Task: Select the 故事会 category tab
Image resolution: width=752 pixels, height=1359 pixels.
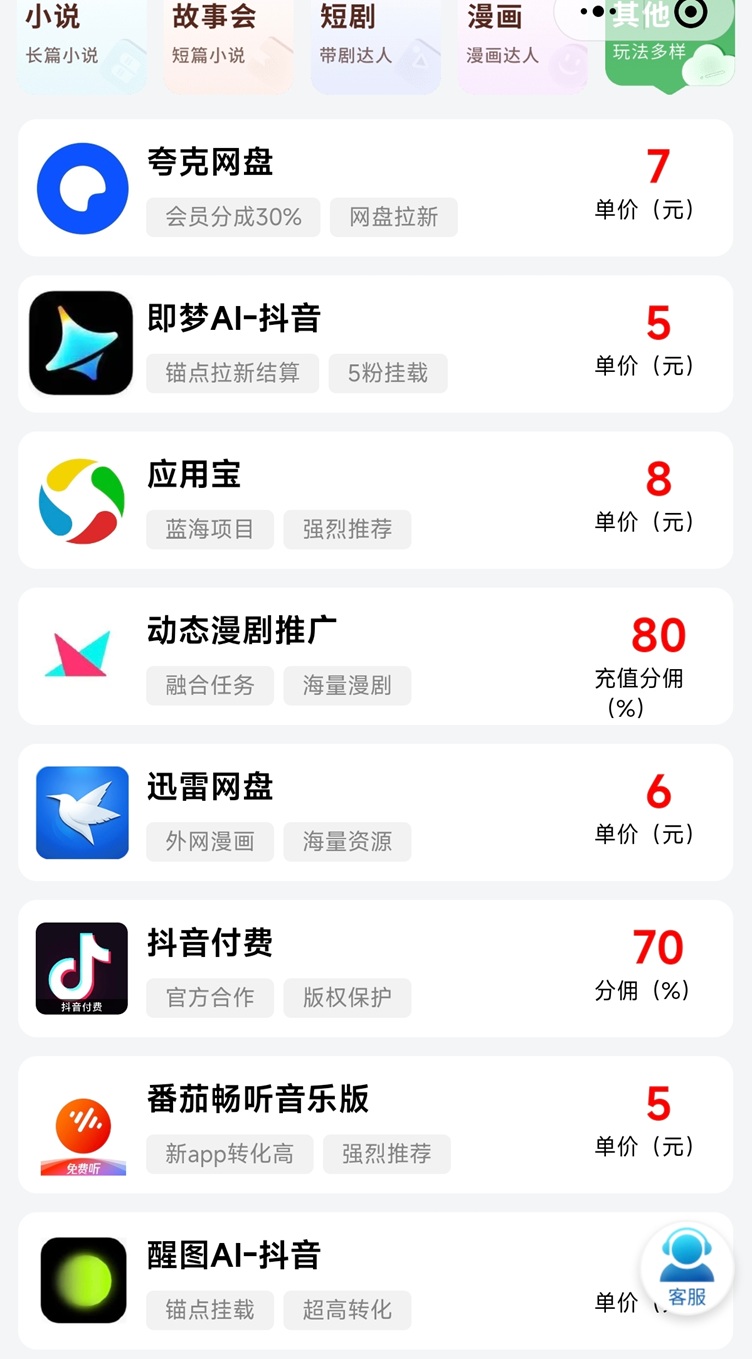Action: coord(227,42)
